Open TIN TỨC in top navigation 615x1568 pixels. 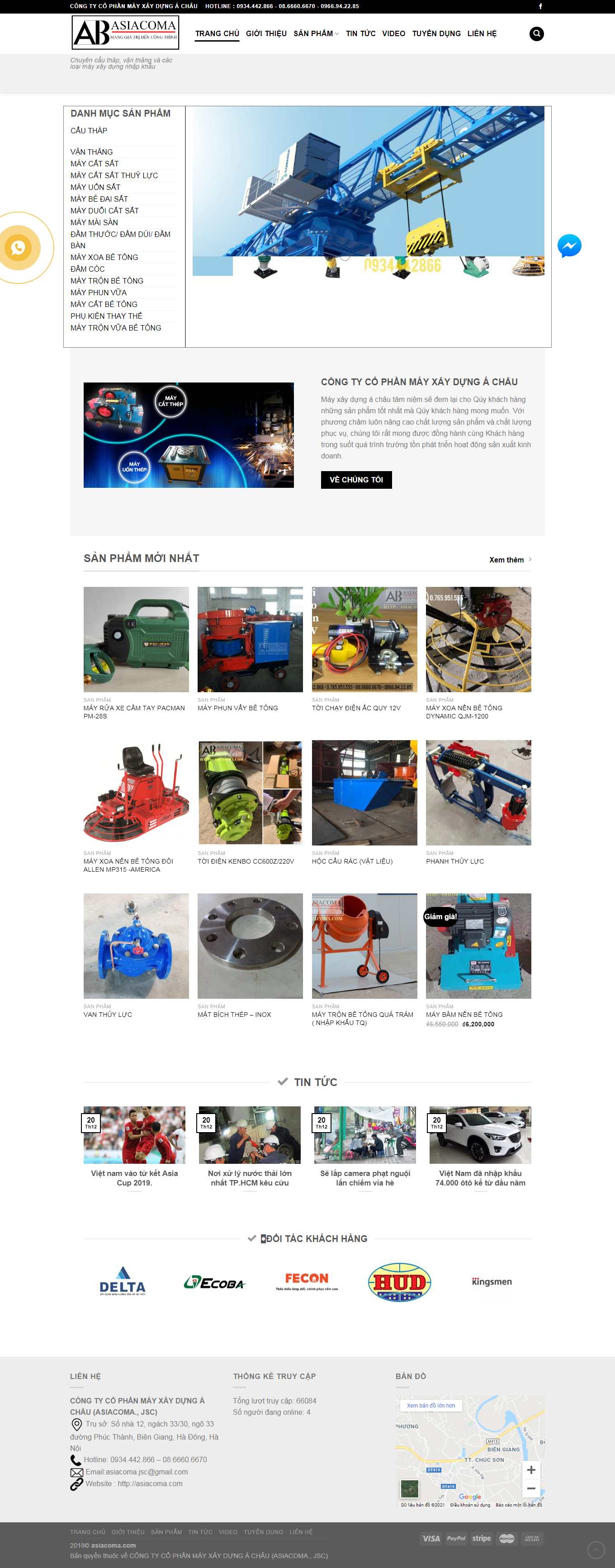(x=360, y=33)
